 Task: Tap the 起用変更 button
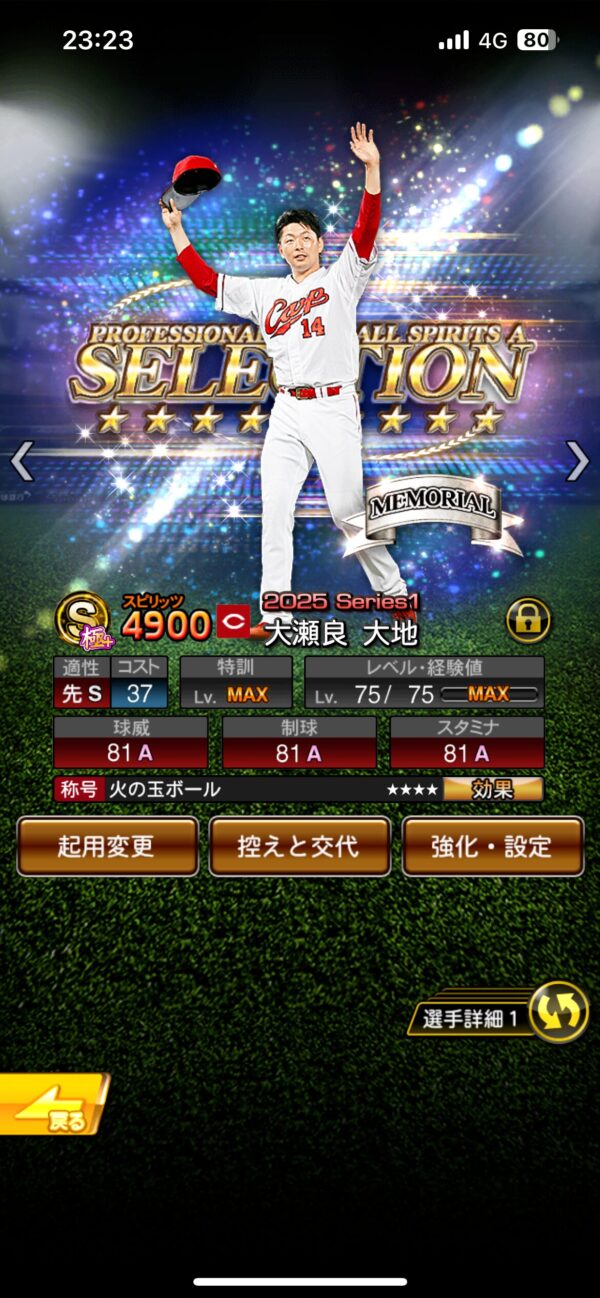click(x=107, y=846)
